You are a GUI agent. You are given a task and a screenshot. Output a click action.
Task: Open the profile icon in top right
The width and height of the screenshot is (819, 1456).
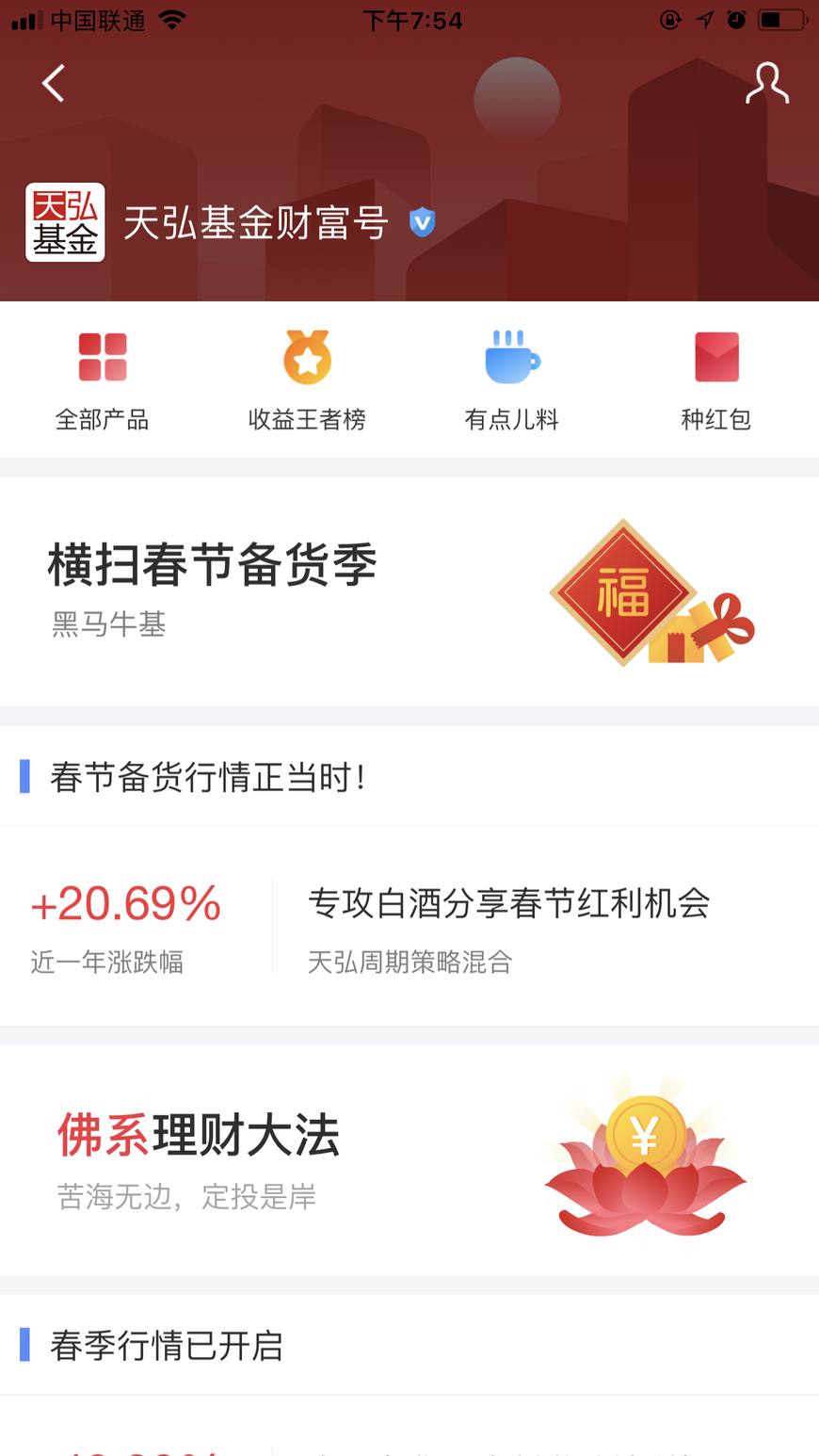pyautogui.click(x=767, y=83)
